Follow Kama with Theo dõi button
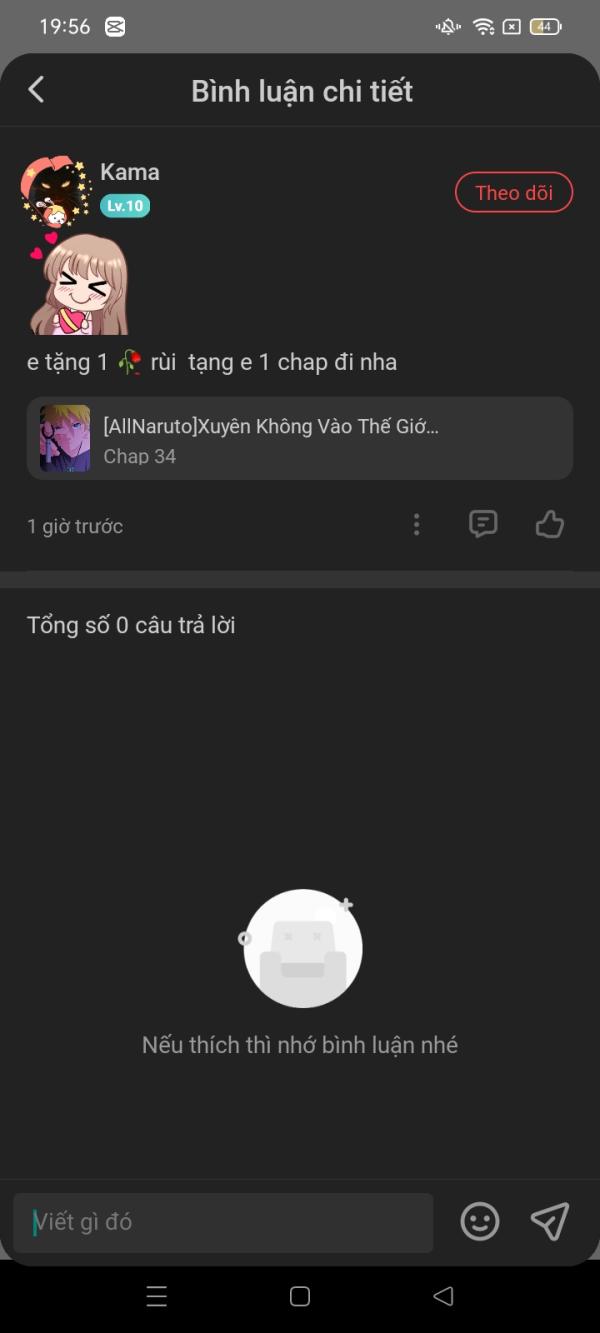This screenshot has width=600, height=1333. coord(513,193)
